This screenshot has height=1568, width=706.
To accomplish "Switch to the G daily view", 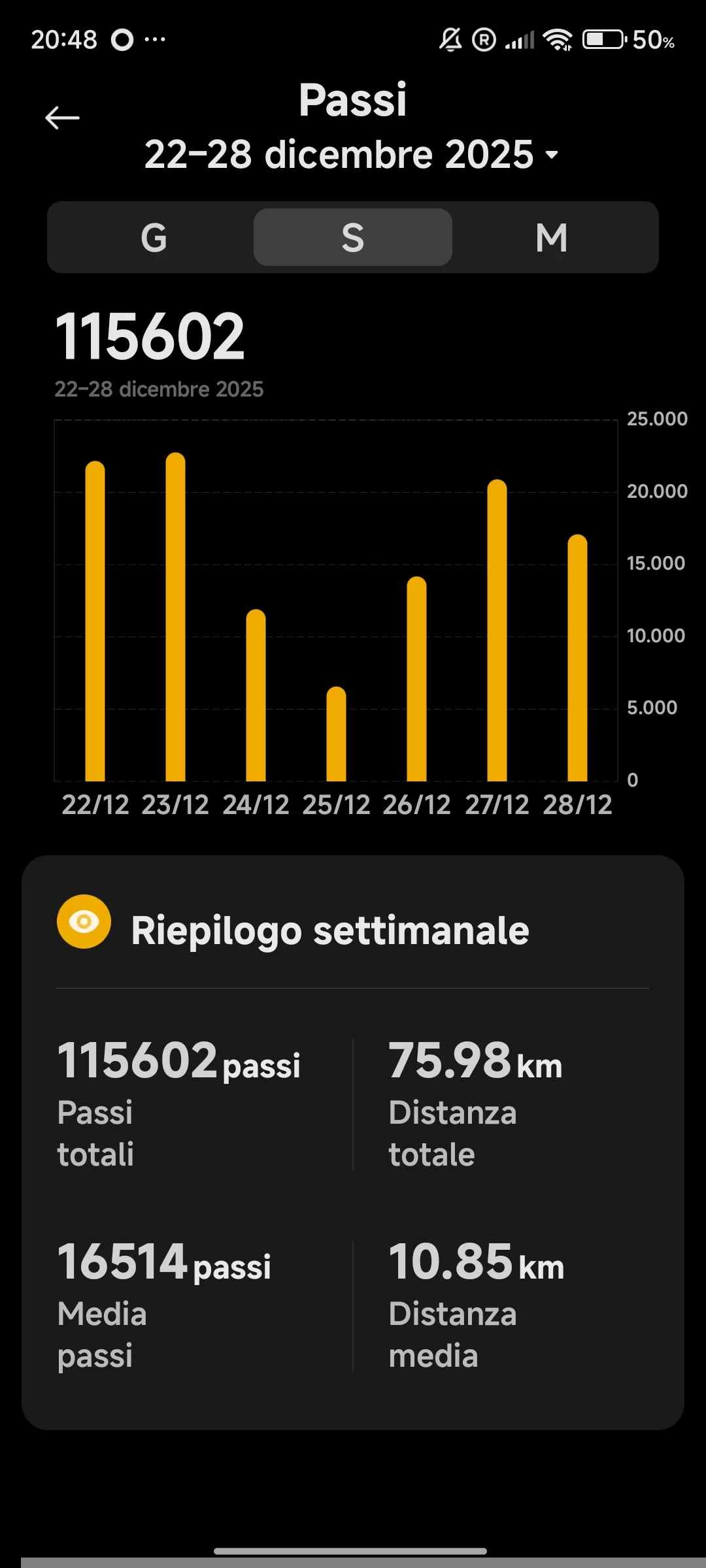I will click(x=154, y=237).
